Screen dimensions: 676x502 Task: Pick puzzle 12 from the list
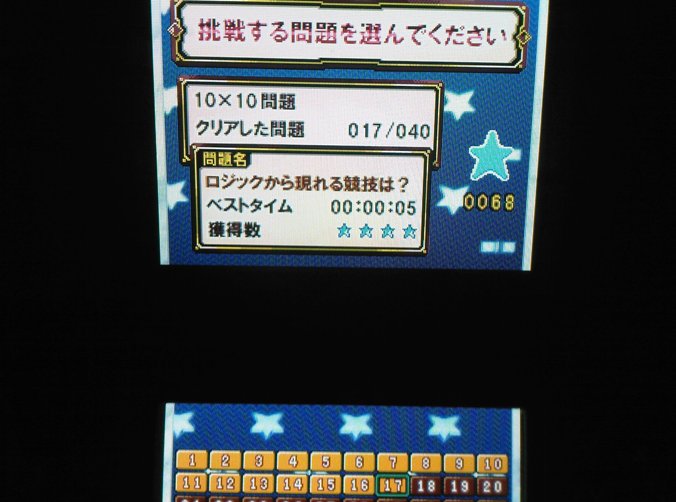225,483
